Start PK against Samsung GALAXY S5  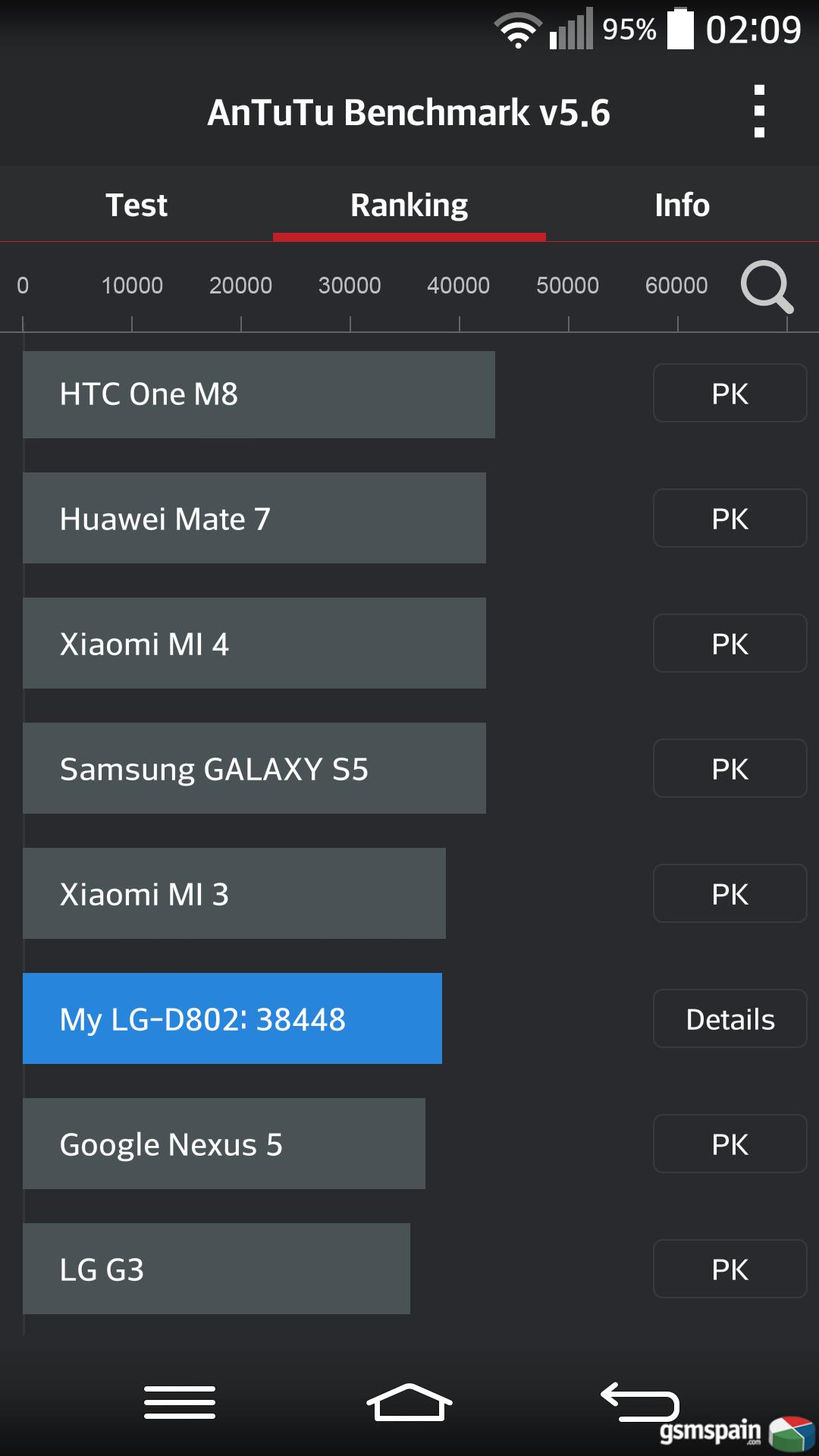(x=730, y=768)
